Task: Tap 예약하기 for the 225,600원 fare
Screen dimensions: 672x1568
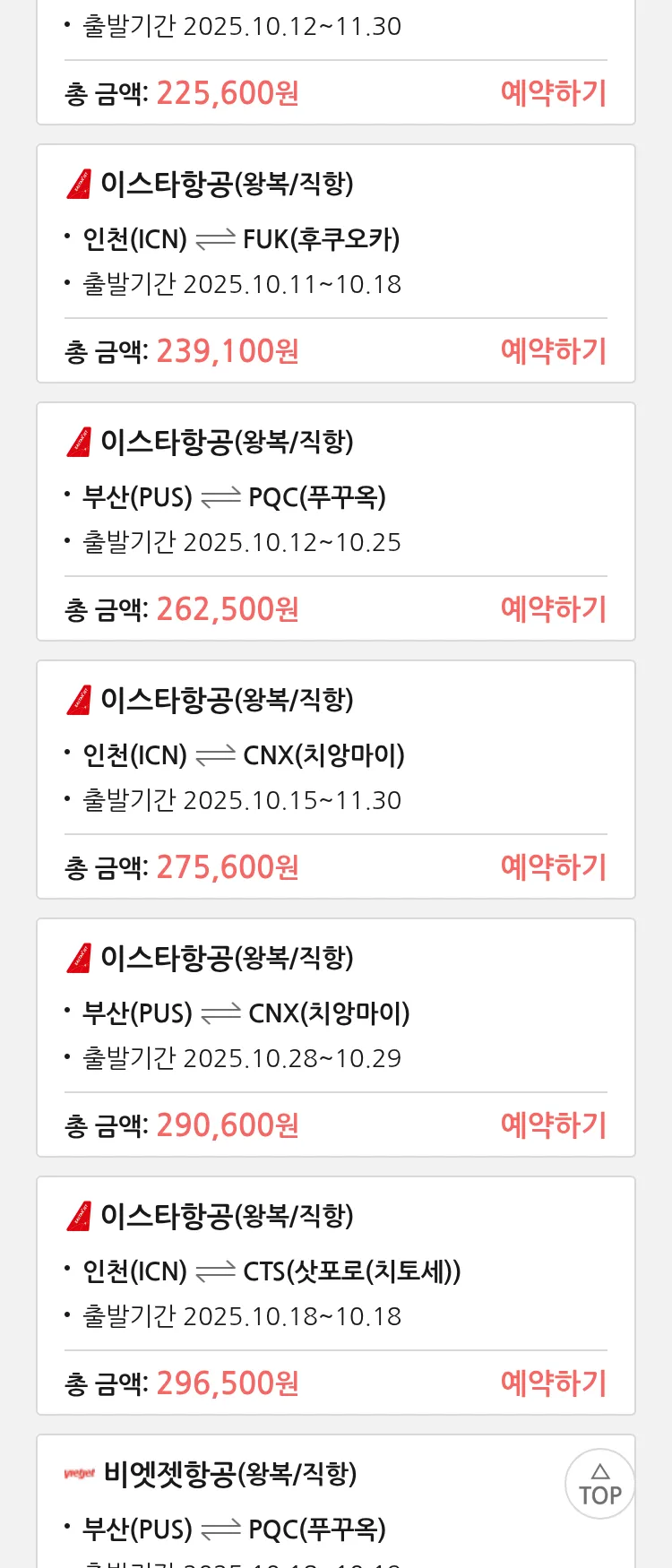Action: [x=553, y=93]
